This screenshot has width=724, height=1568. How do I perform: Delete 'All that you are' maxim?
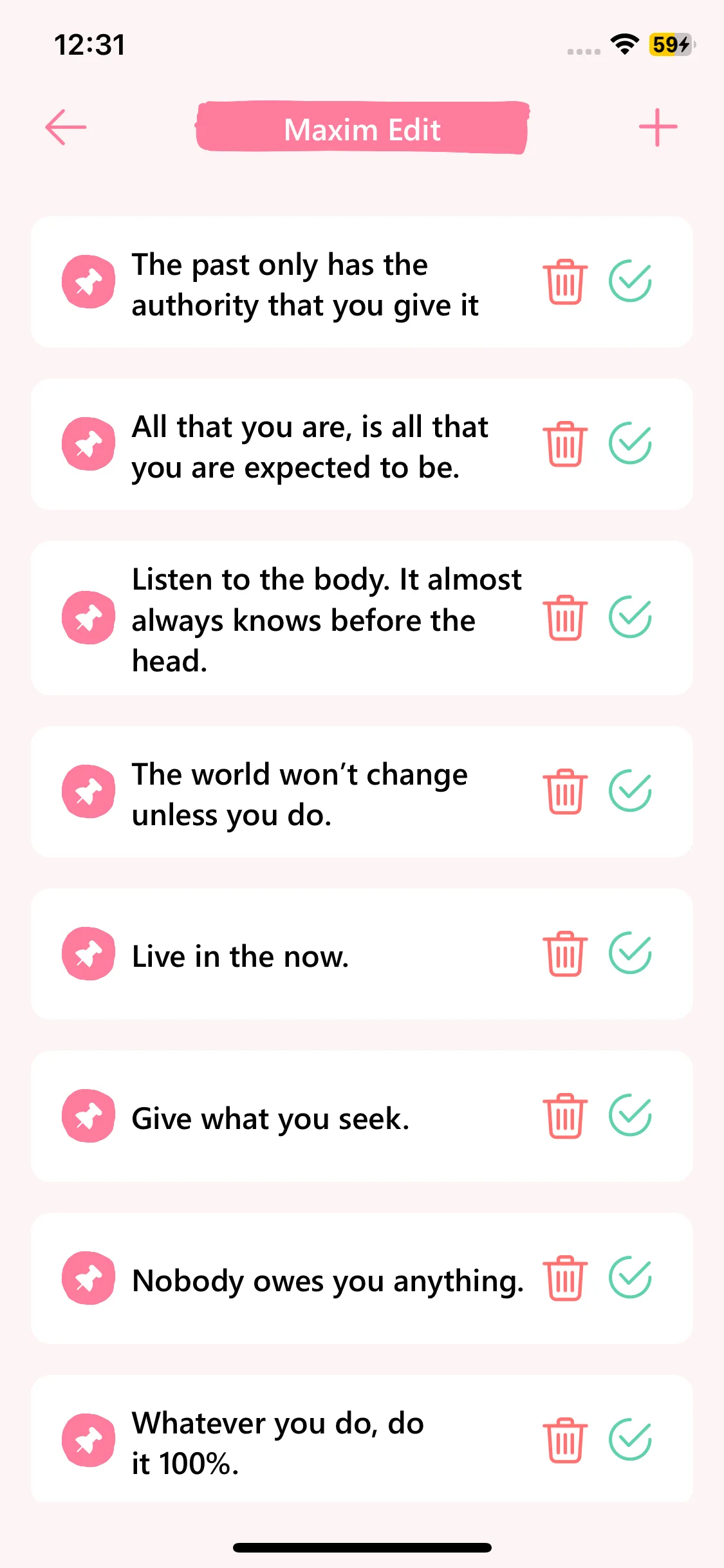pyautogui.click(x=565, y=443)
